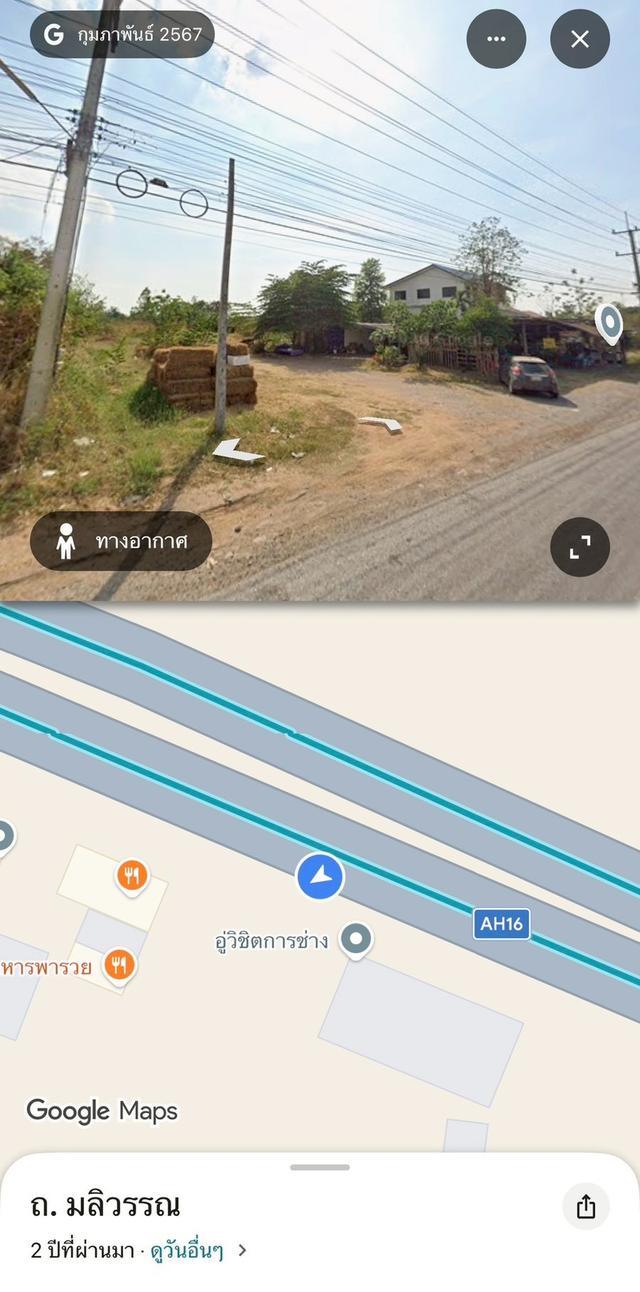This screenshot has height=1292, width=640.
Task: Open the restaurant pin ทารพารวย
Action: point(120,965)
